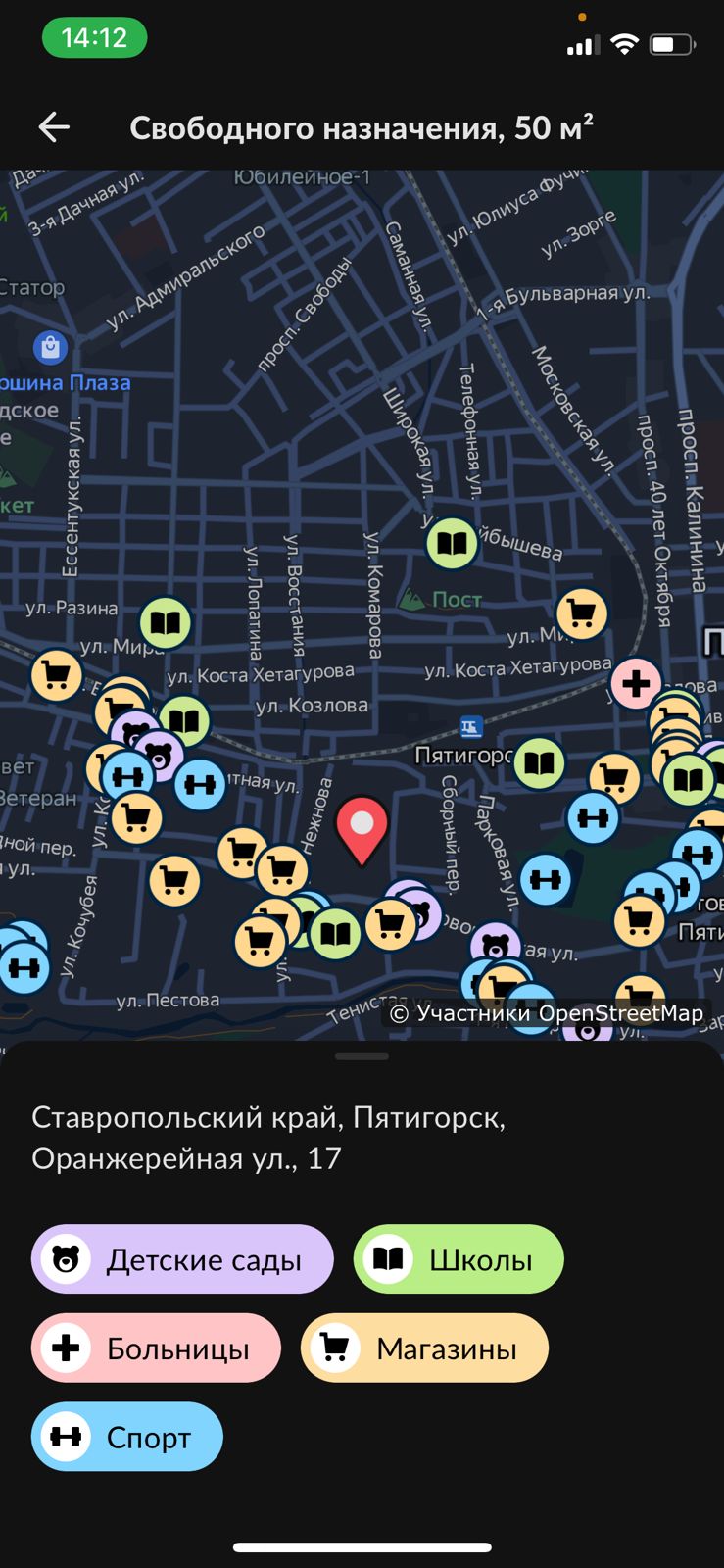Tap the red location pin on the map
Image resolution: width=724 pixels, height=1568 pixels.
point(362,828)
